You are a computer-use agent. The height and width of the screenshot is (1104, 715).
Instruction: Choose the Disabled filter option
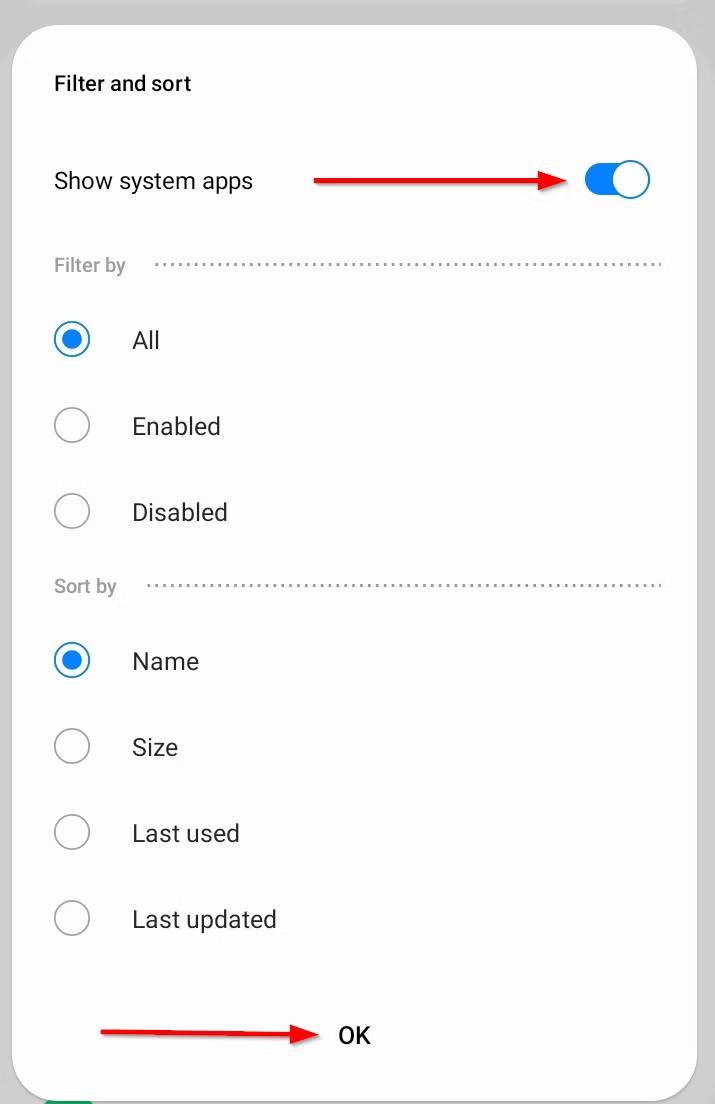click(72, 512)
